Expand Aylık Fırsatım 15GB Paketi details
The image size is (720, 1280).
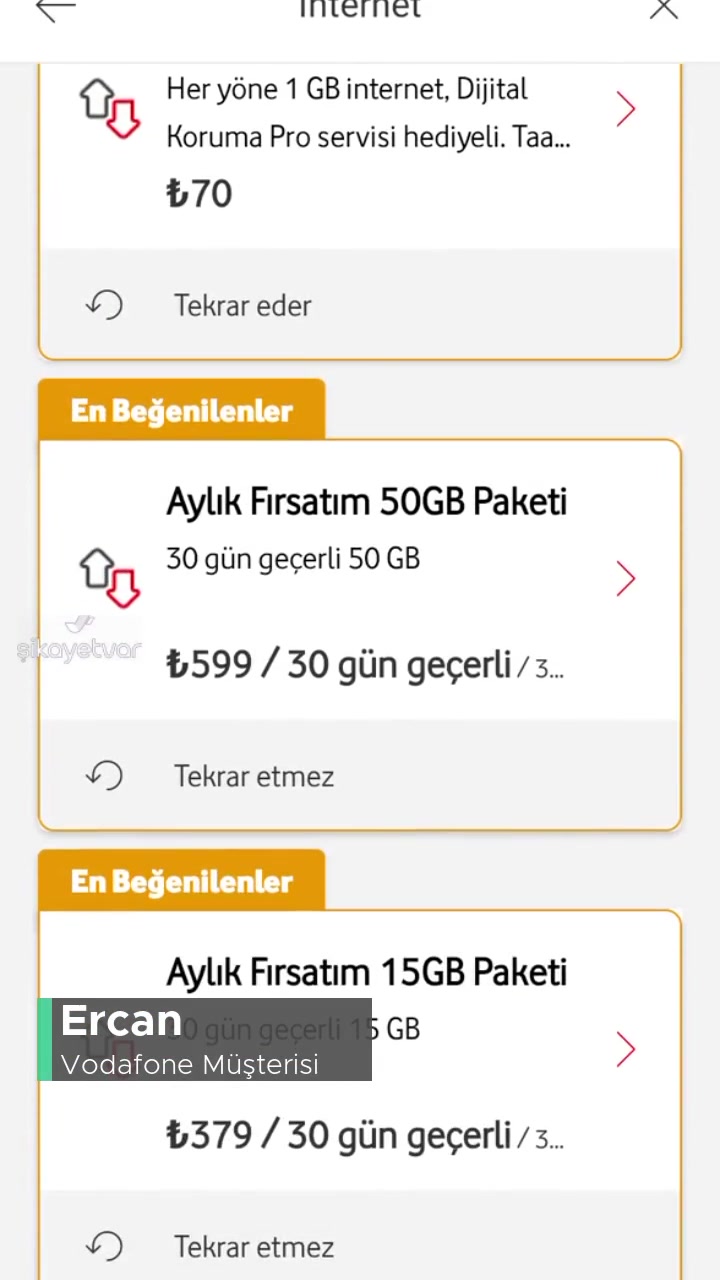[626, 1049]
